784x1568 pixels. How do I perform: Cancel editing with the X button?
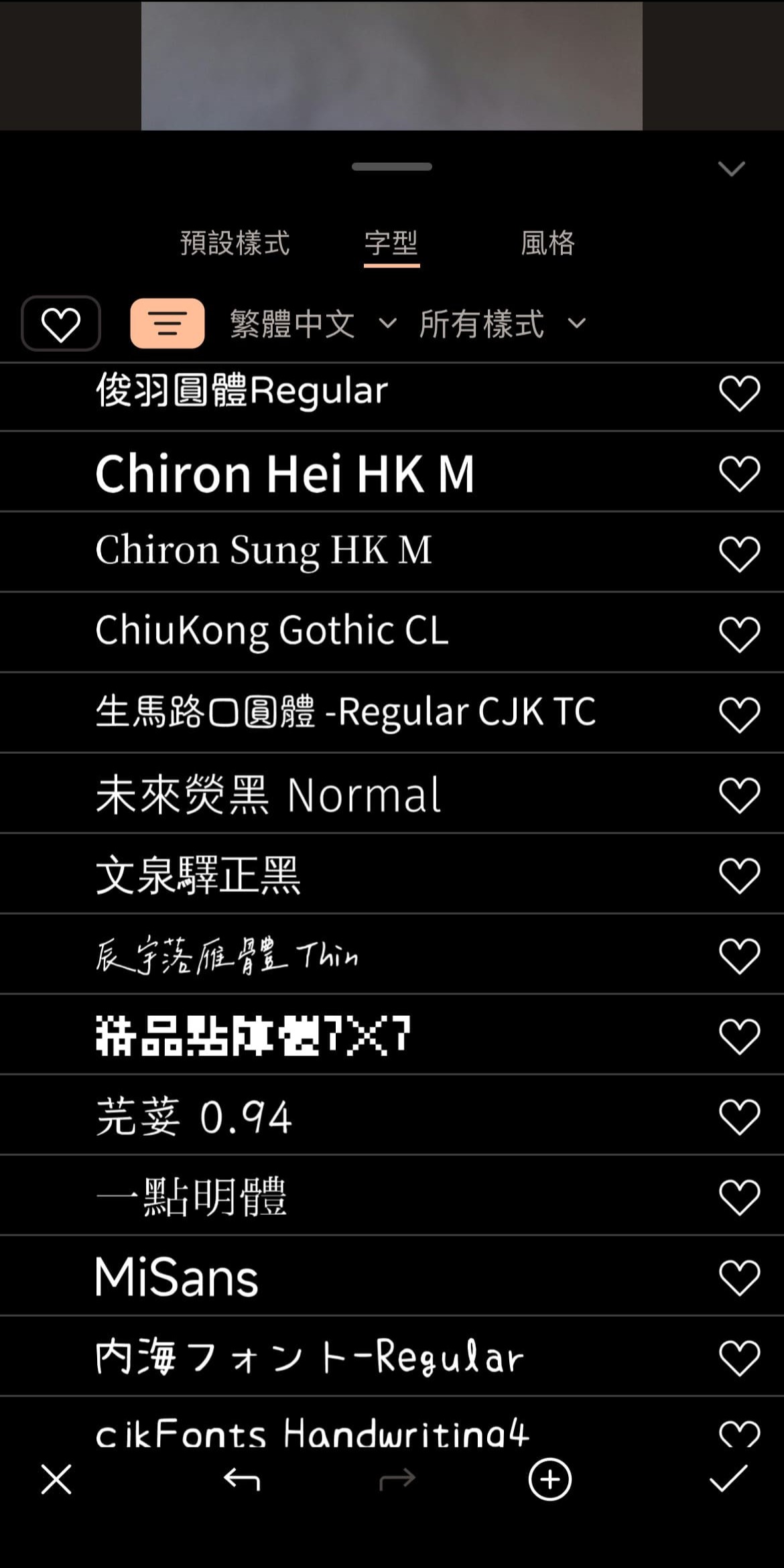(56, 1479)
